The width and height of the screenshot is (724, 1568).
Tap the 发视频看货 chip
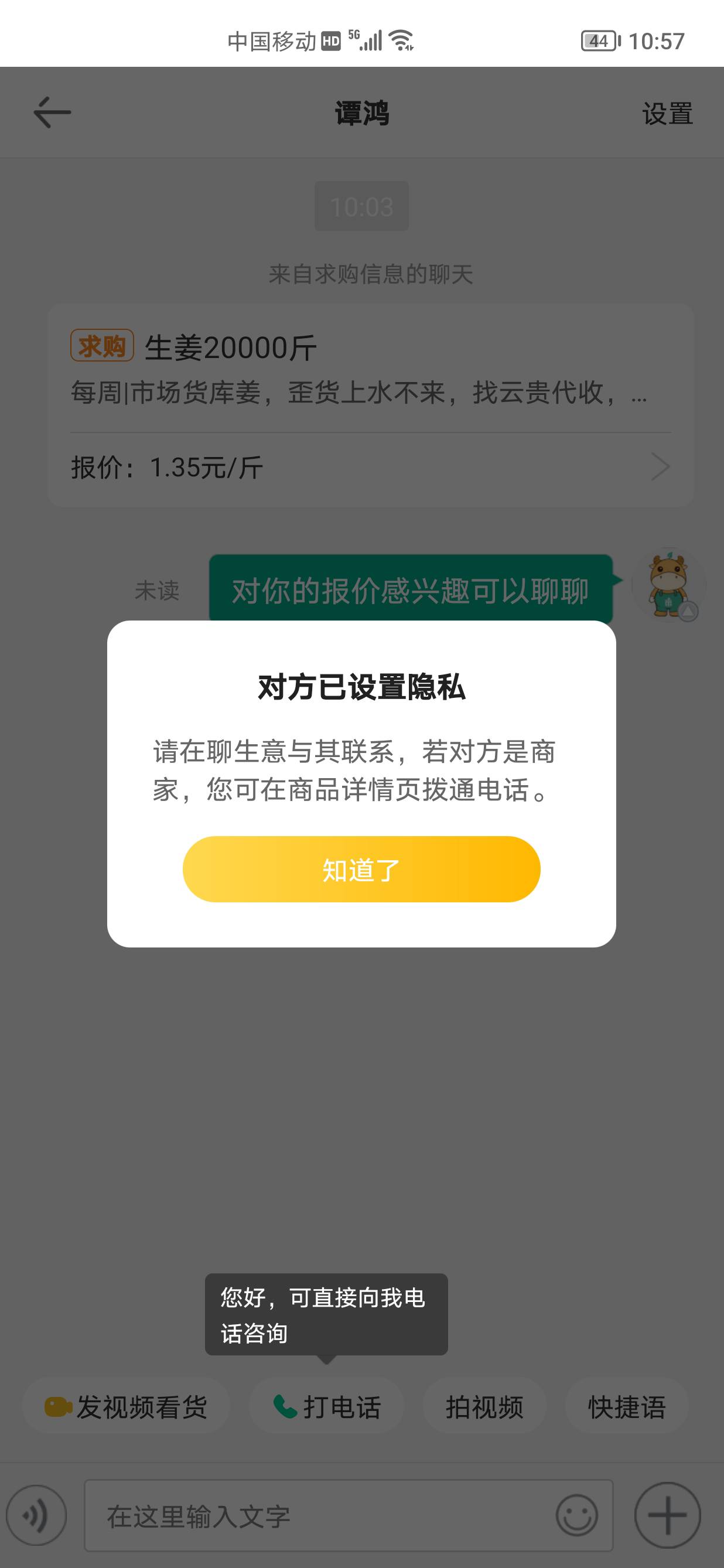tap(127, 1407)
